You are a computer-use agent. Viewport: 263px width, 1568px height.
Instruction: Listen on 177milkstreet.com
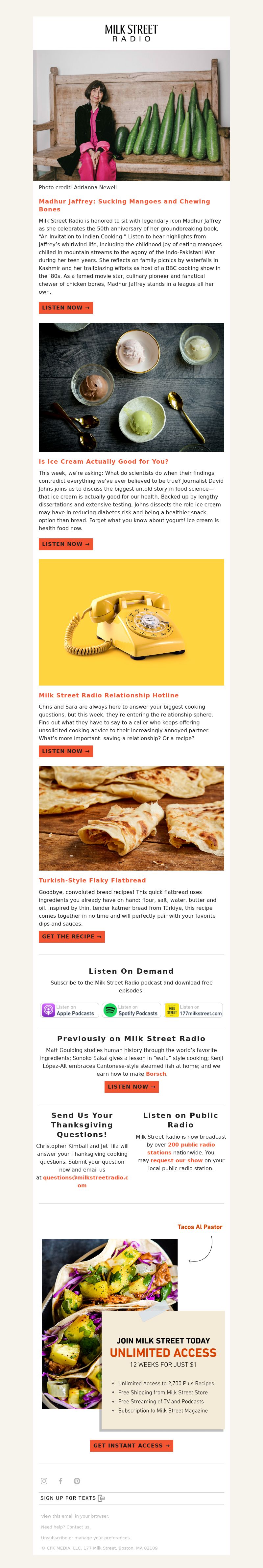[193, 1011]
